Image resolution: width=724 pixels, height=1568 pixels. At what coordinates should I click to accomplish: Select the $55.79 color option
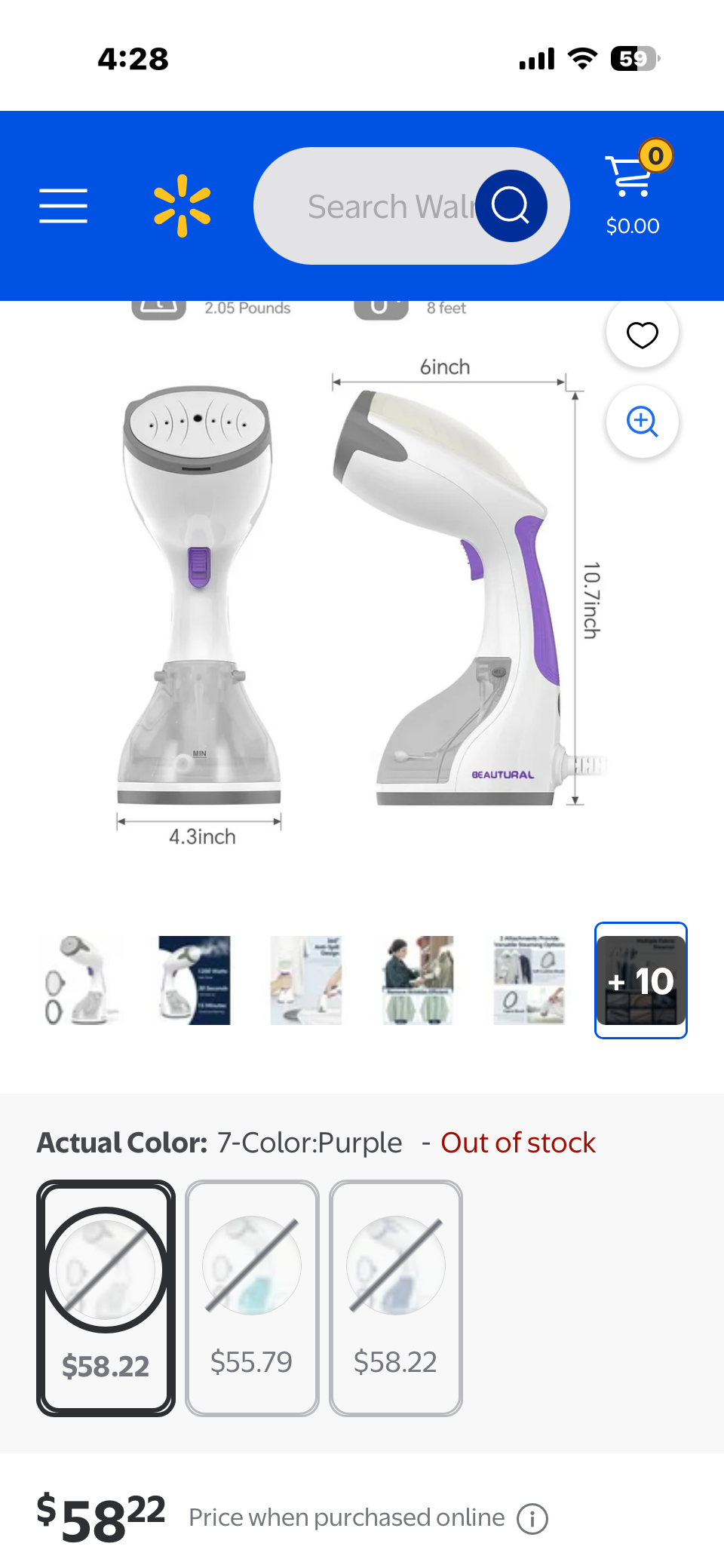coord(252,1297)
